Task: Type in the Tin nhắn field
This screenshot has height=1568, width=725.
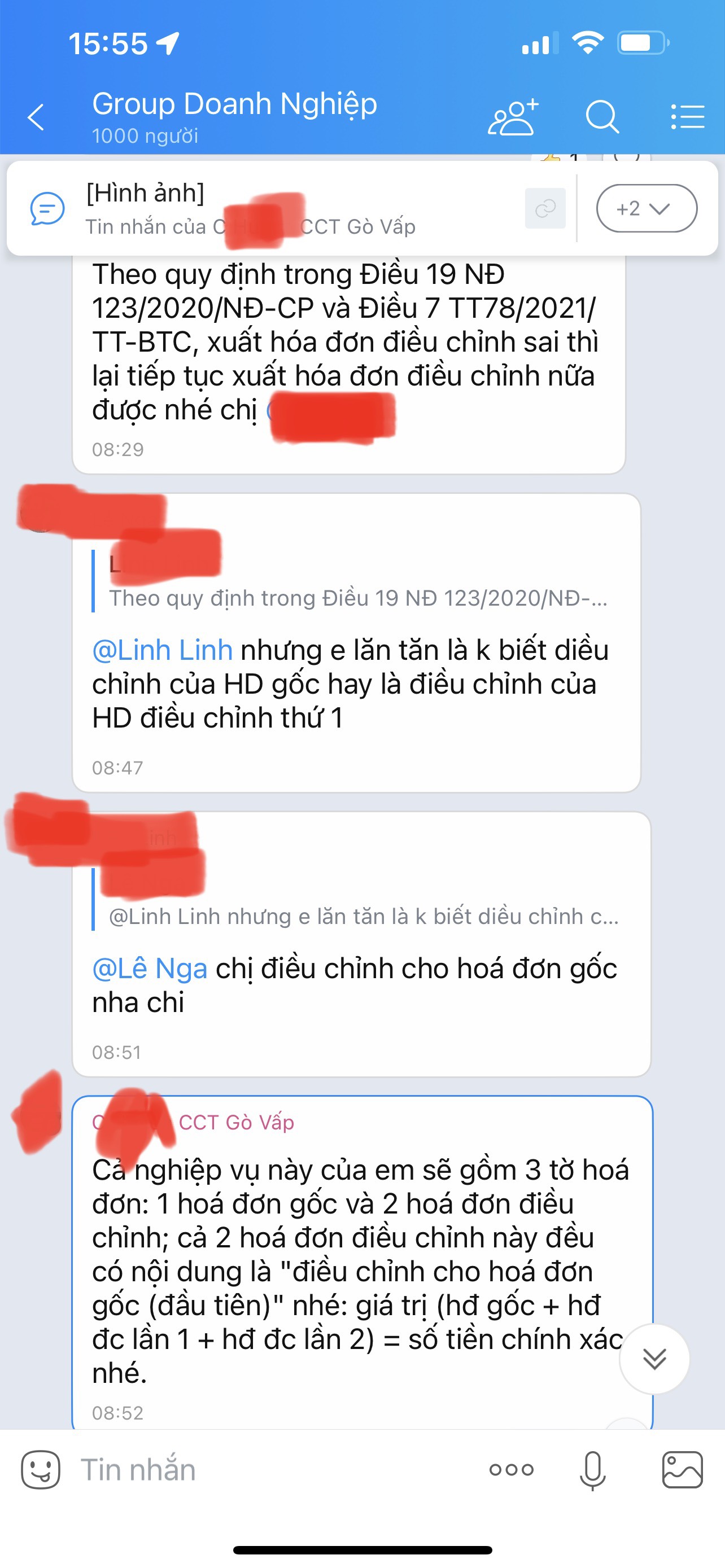Action: pyautogui.click(x=274, y=1469)
